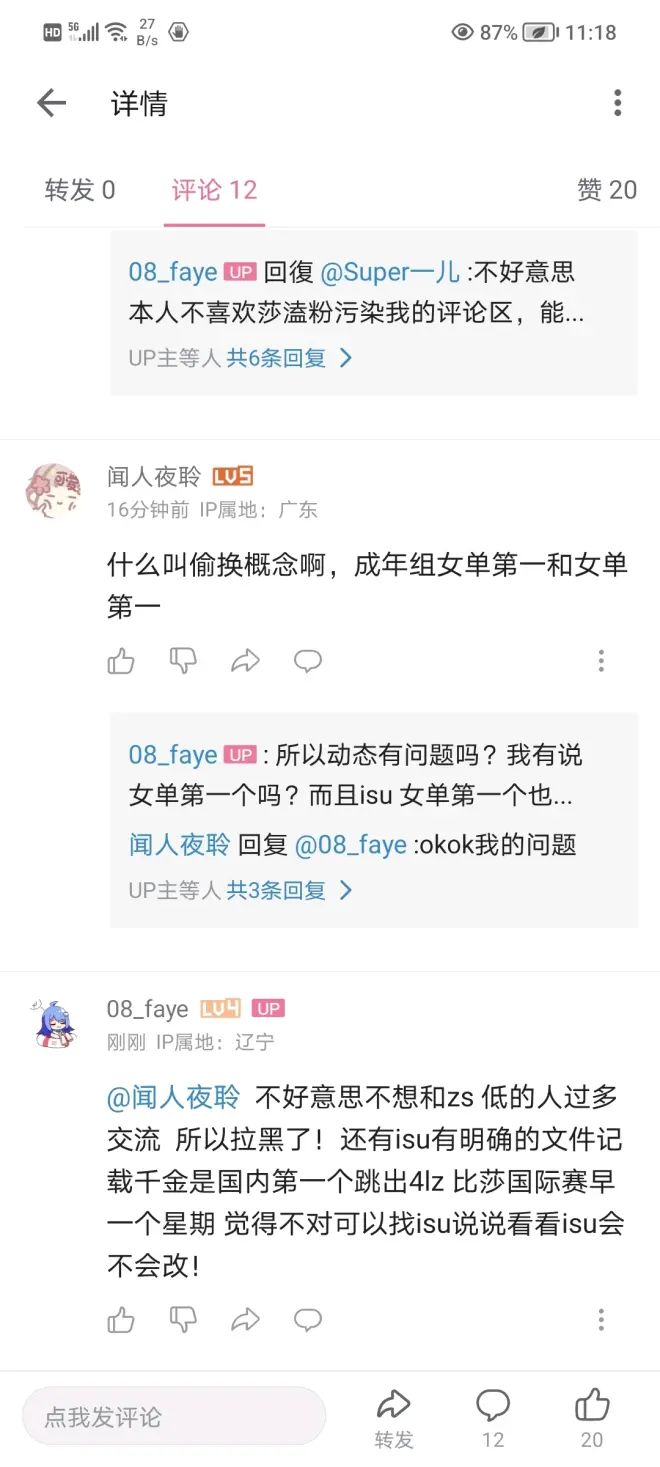Viewport: 660px width, 1467px height.
Task: Dislike 08_faye's latest comment
Action: (x=183, y=1320)
